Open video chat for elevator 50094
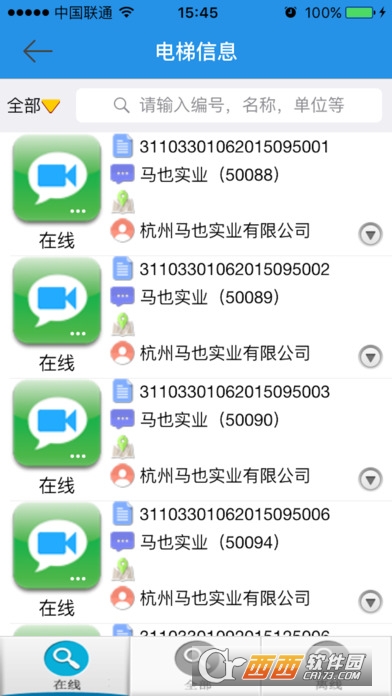Viewport: 392px width, 696px height. click(x=57, y=546)
